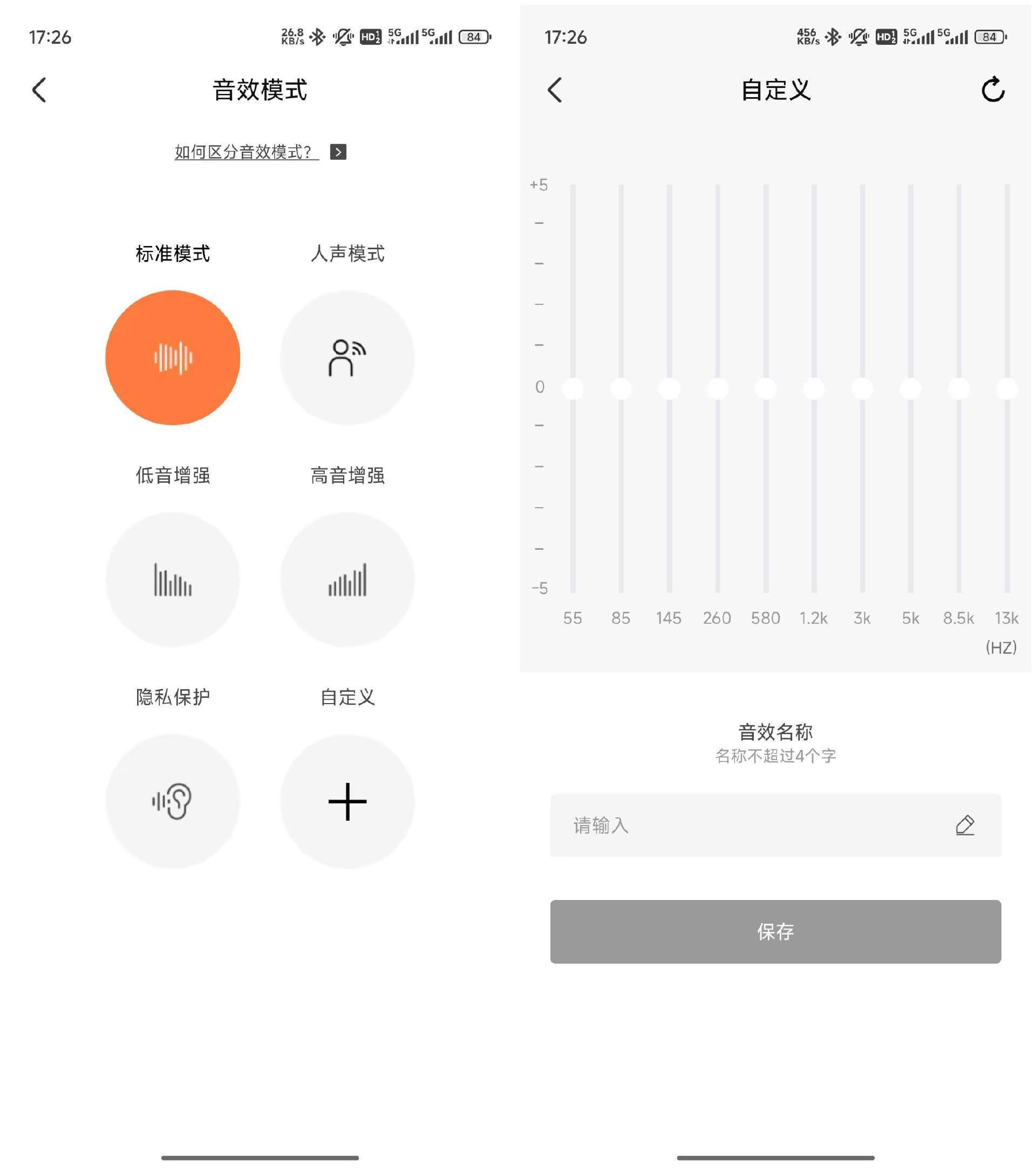The height and width of the screenshot is (1173, 1036).
Task: Tap the pencil edit icon in name field
Action: (965, 825)
